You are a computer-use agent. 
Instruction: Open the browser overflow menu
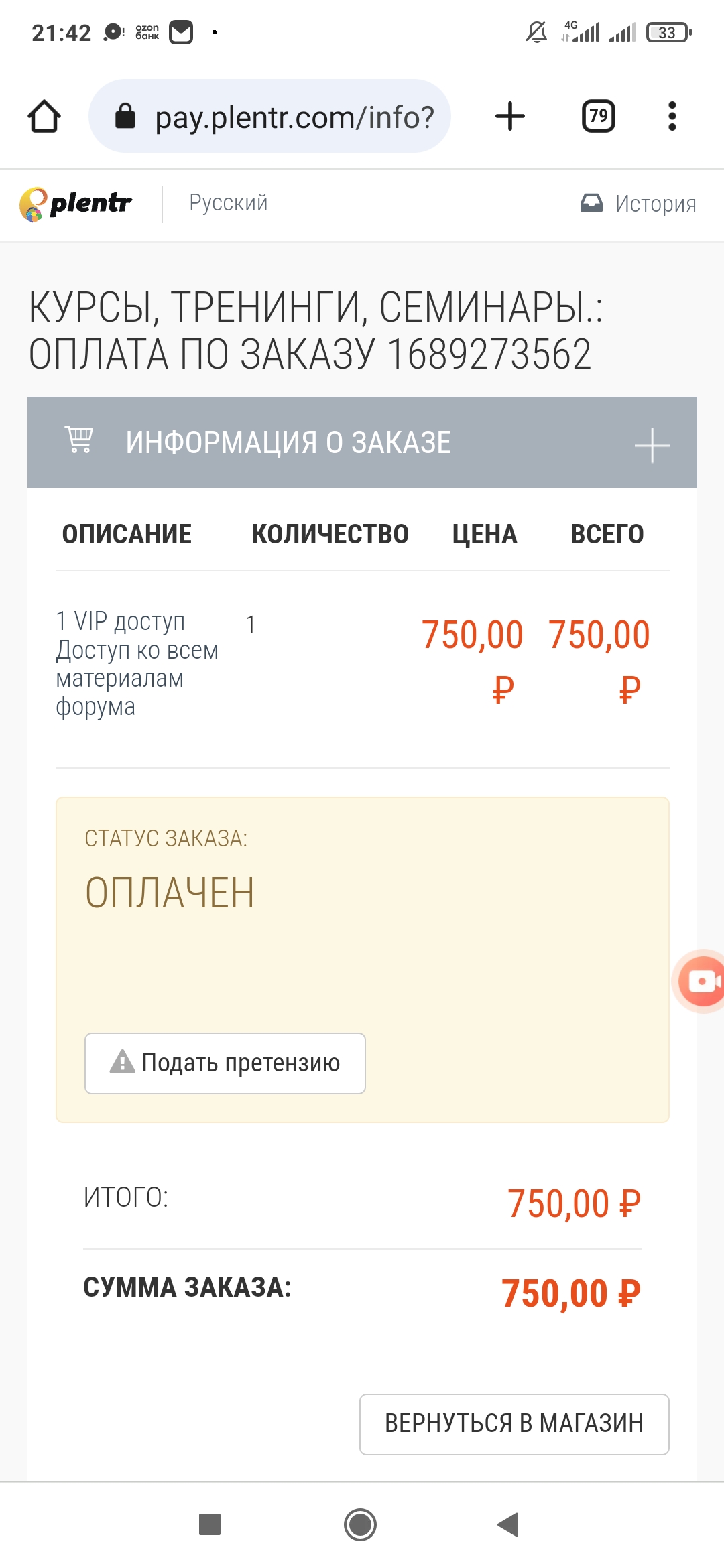(672, 117)
